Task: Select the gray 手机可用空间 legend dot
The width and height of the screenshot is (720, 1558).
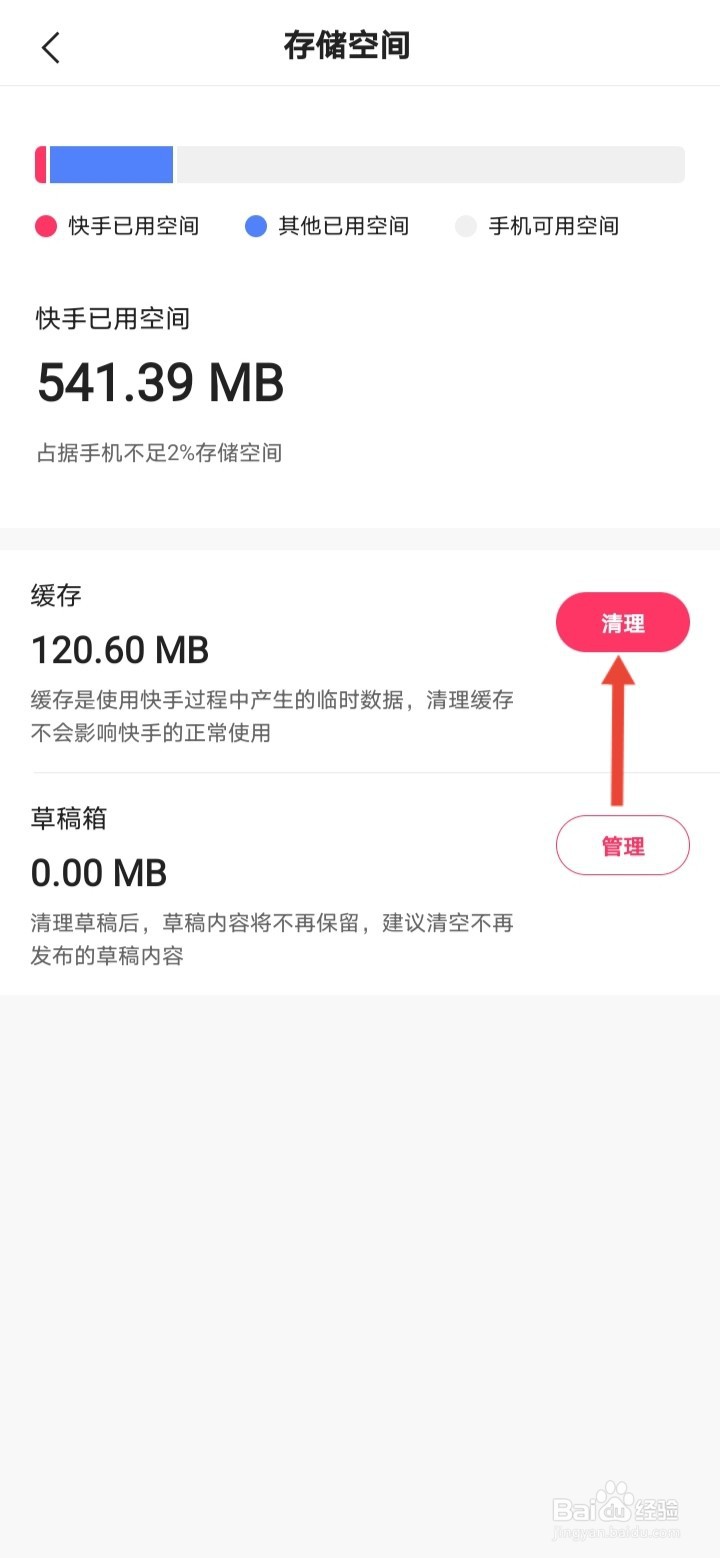Action: click(x=466, y=226)
